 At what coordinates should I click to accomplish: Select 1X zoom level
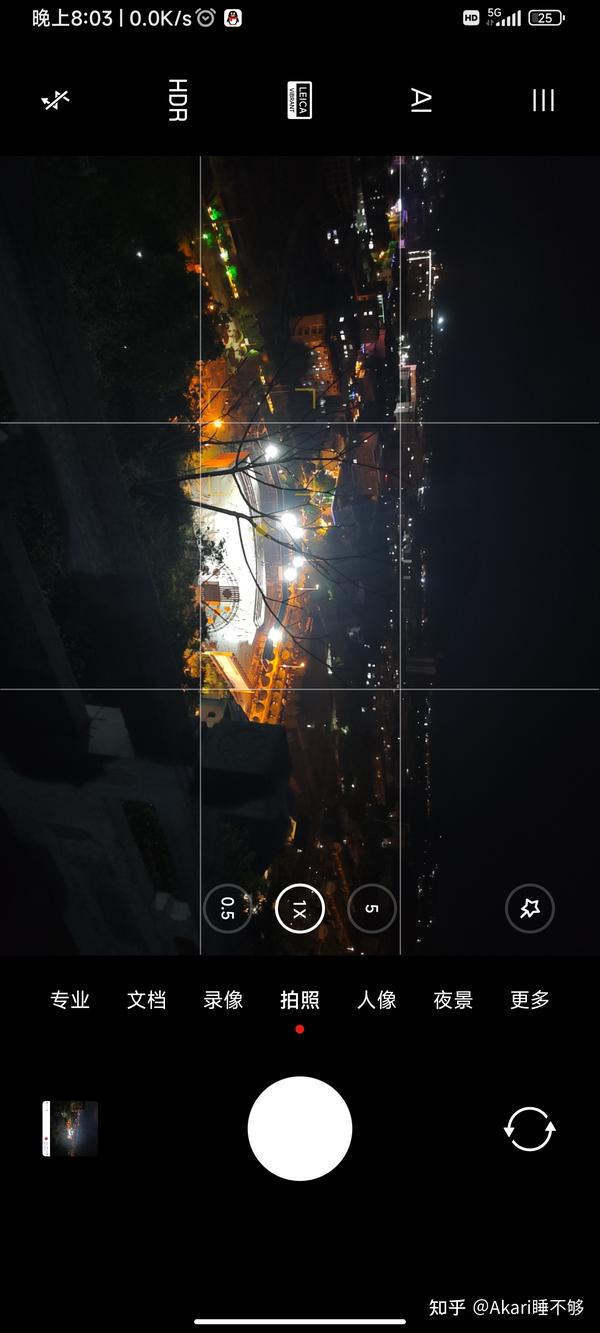[x=300, y=909]
